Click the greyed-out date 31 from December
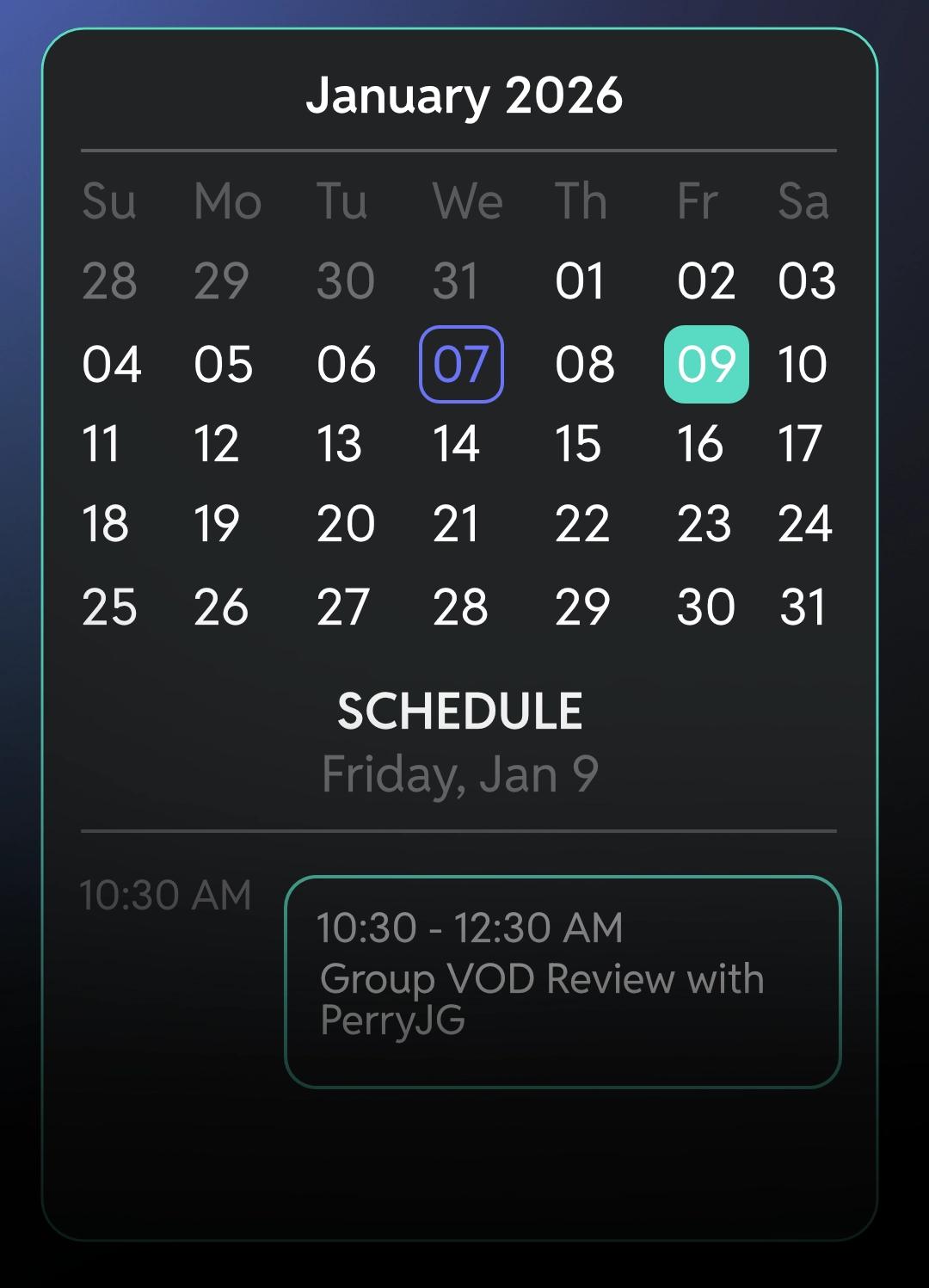 point(459,282)
